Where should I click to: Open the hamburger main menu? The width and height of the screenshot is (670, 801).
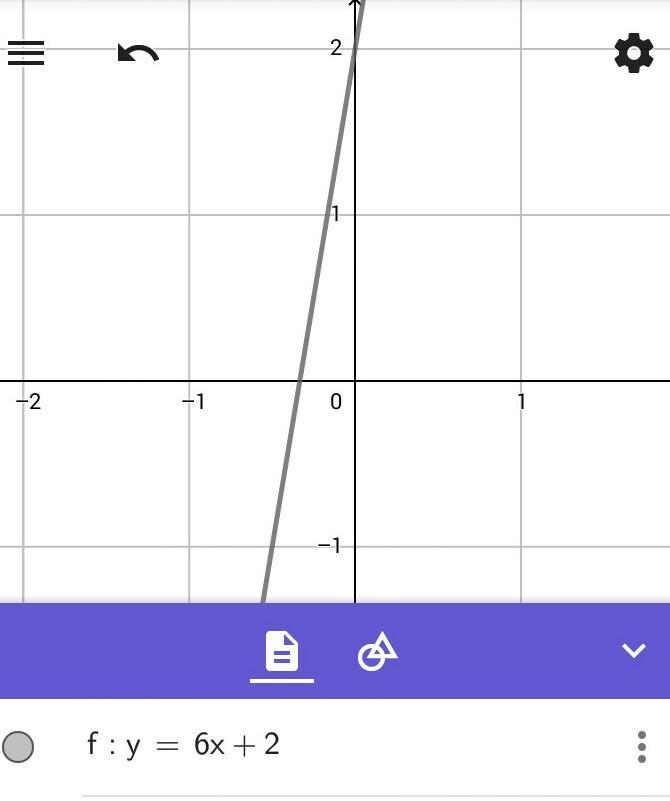tap(26, 53)
